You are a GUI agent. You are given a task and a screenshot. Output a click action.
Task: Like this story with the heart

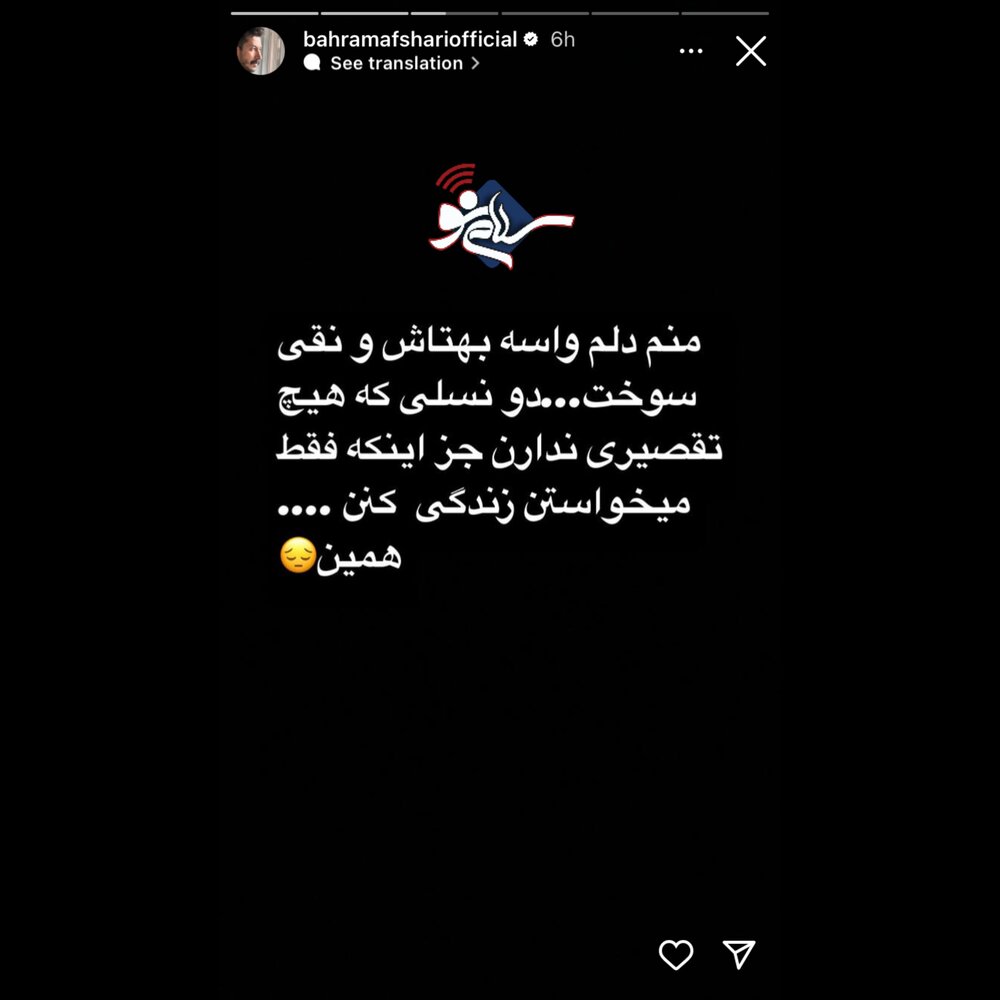click(x=676, y=955)
